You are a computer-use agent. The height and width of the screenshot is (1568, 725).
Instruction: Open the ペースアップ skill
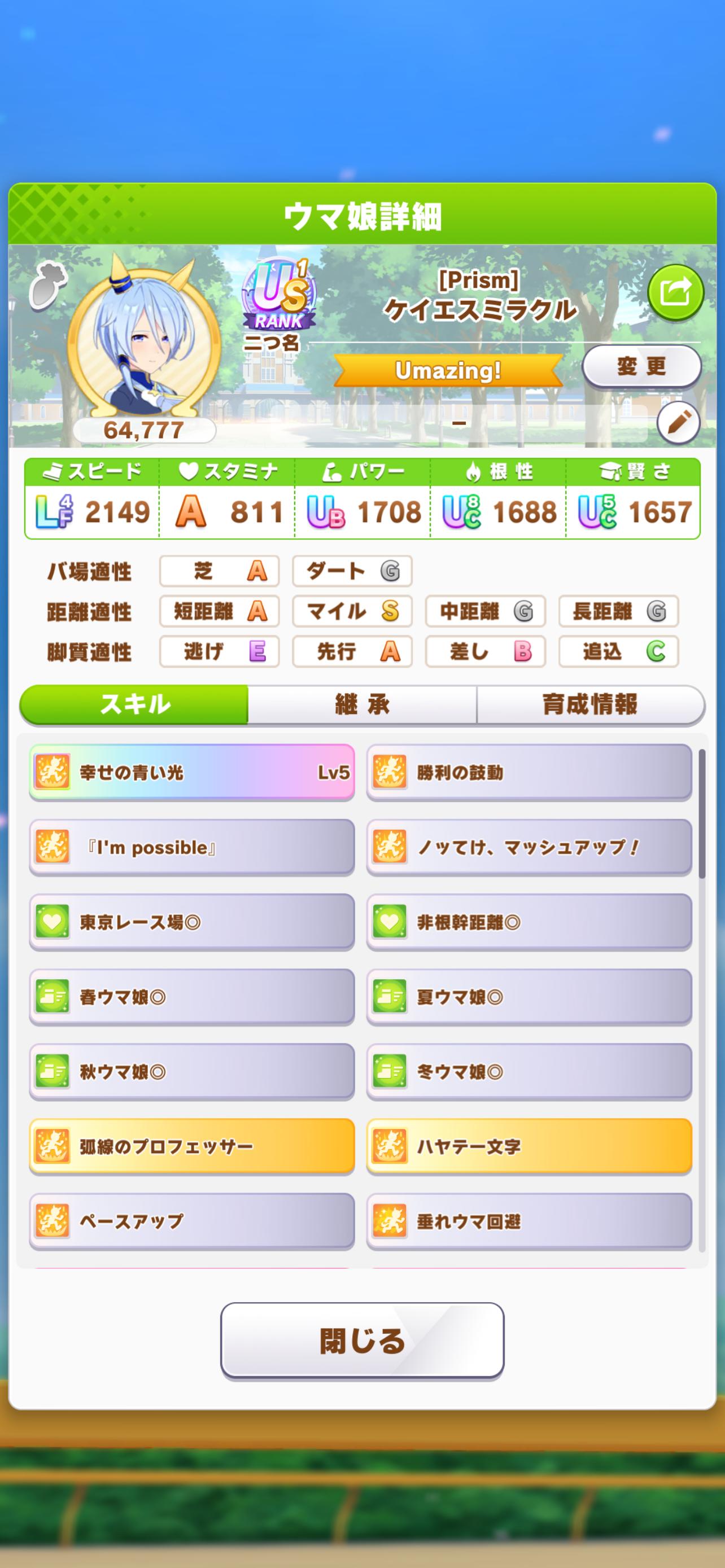click(192, 1221)
